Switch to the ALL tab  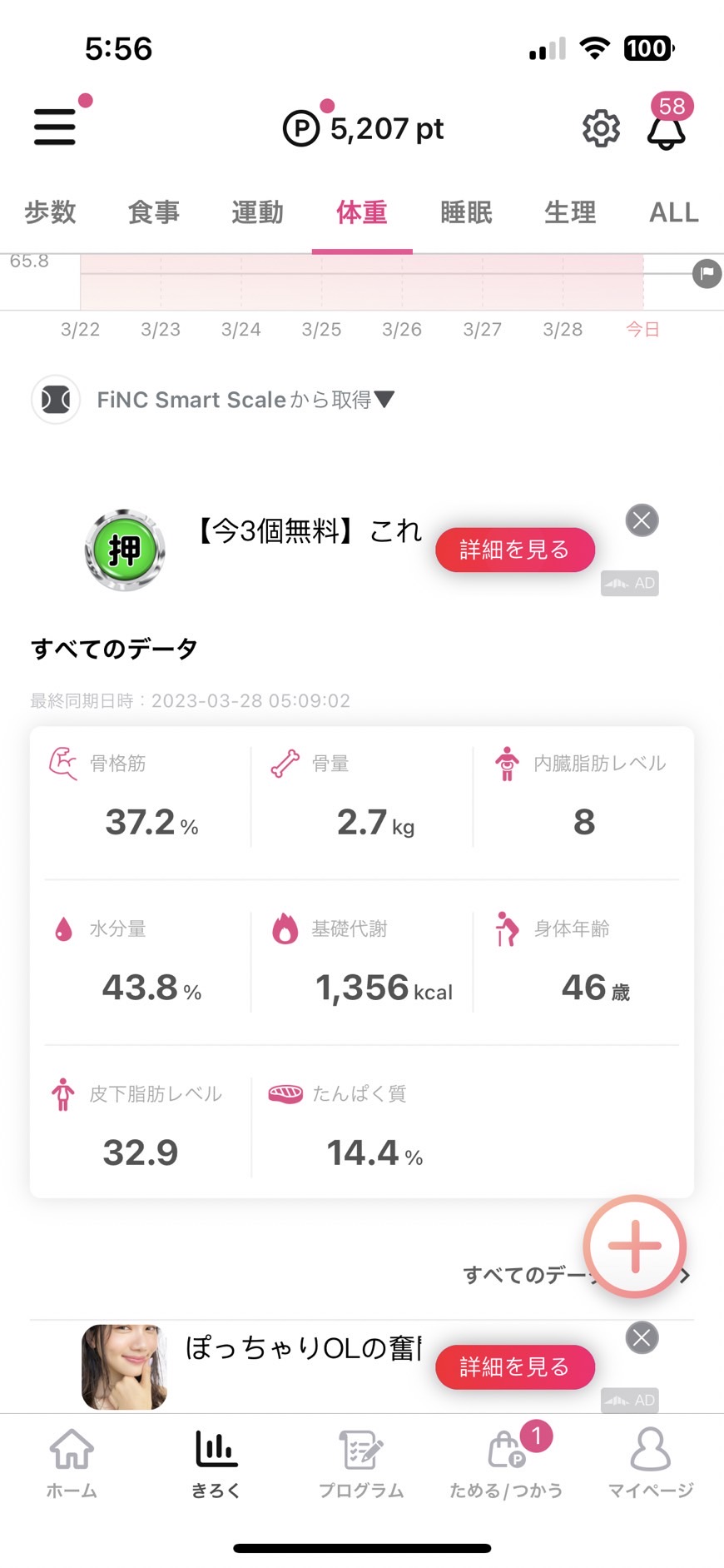(x=674, y=212)
